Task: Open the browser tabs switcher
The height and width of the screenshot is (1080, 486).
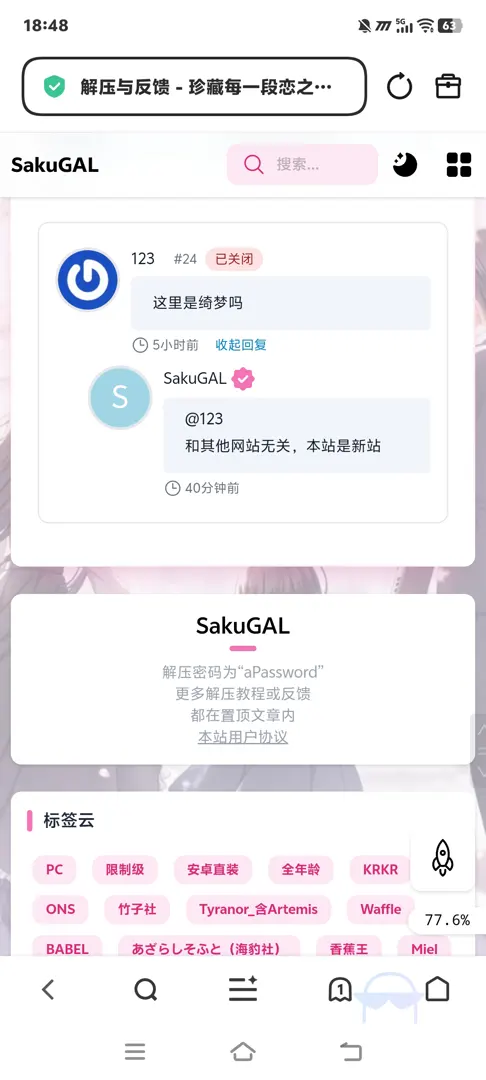Action: (340, 990)
